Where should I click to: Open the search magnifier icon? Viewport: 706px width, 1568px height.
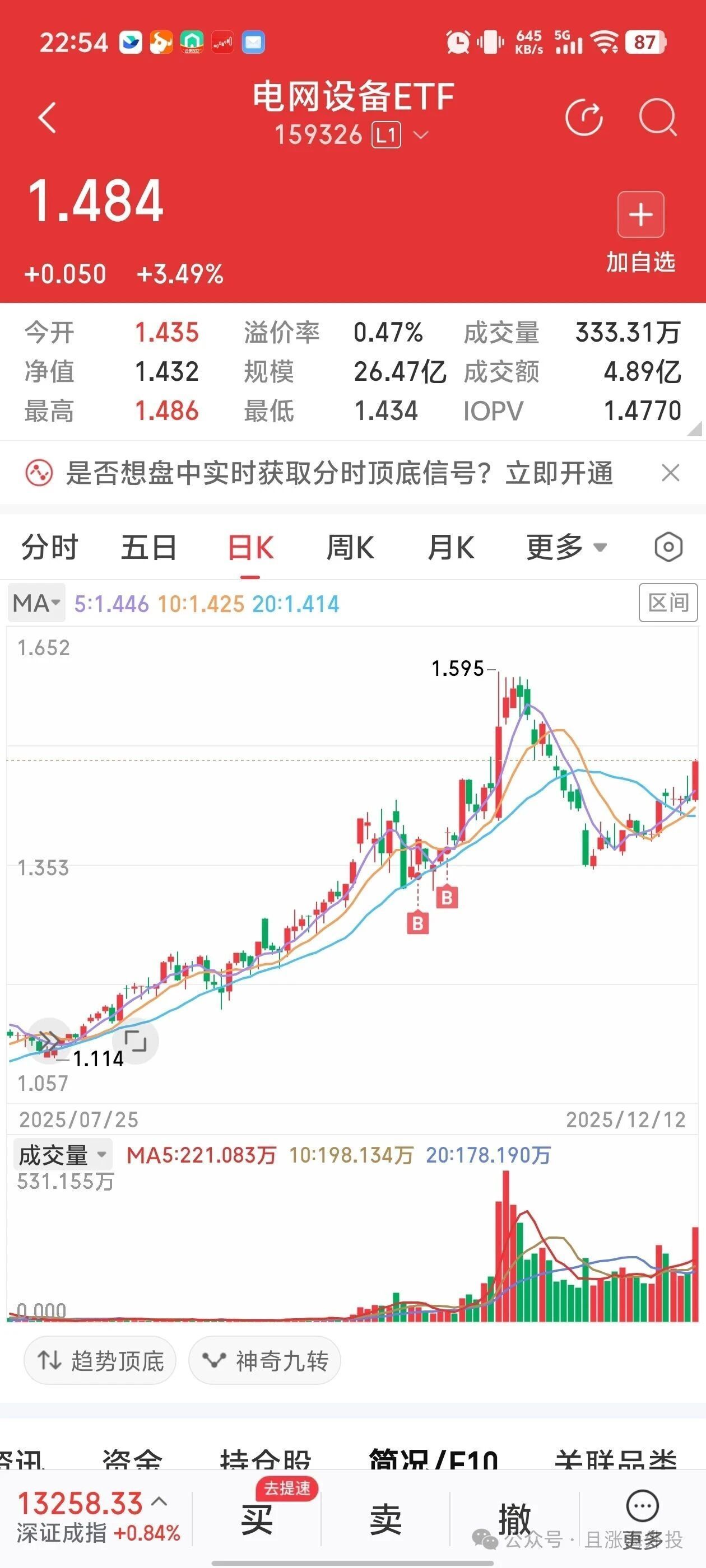pos(657,117)
